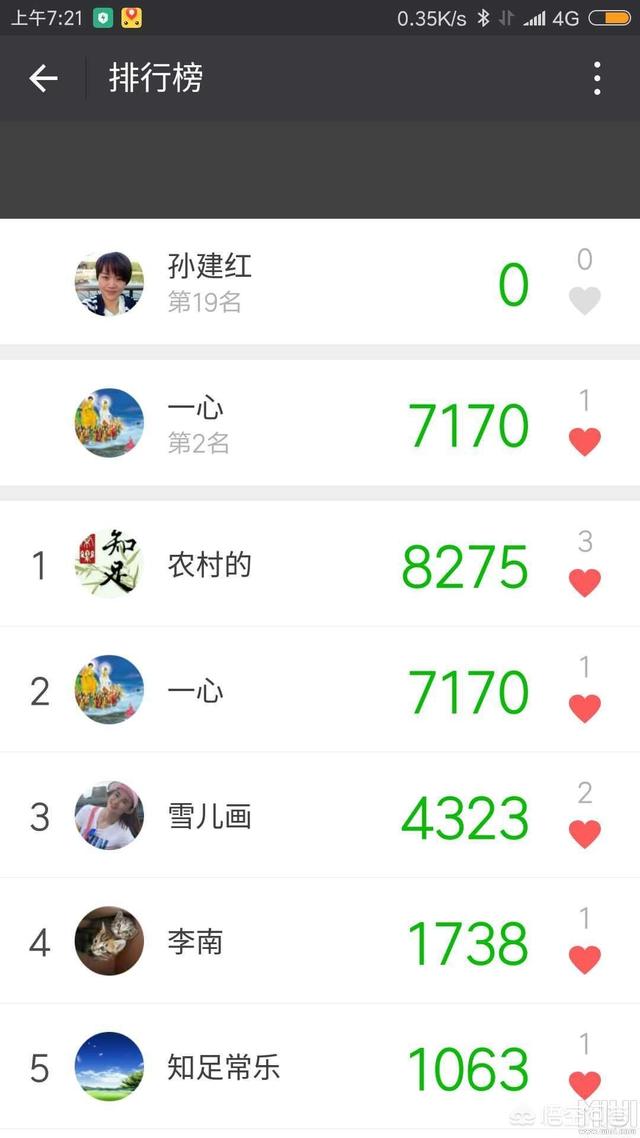
Task: Go back using the arrow icon
Action: coord(43,78)
